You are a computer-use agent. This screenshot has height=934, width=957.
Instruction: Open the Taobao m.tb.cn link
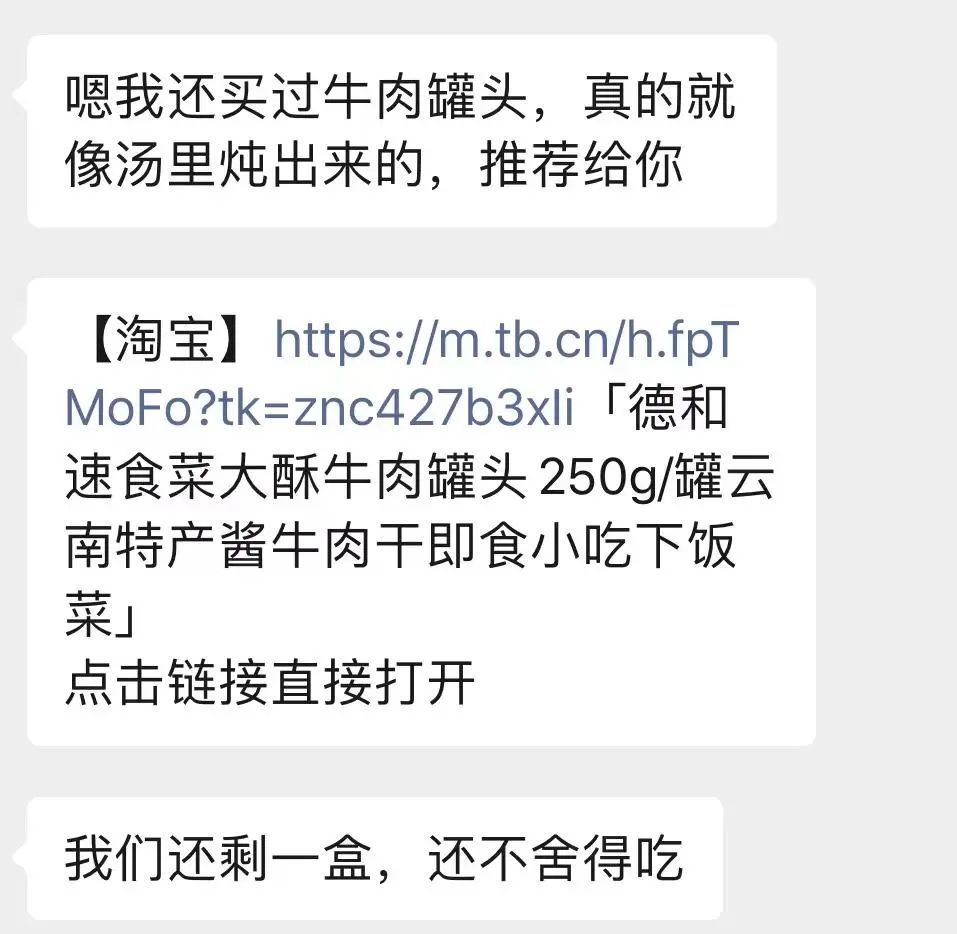pos(505,342)
